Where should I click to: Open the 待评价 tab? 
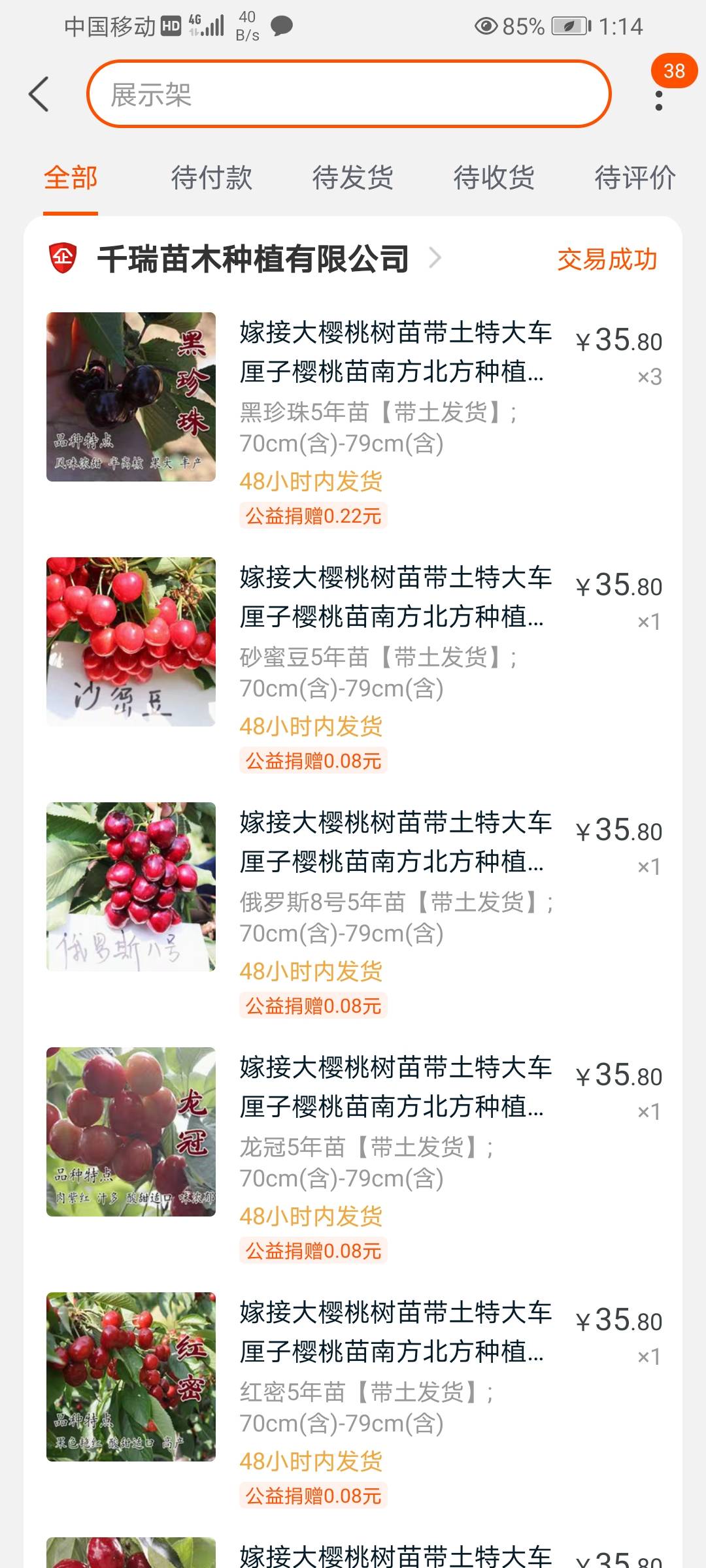tap(634, 178)
